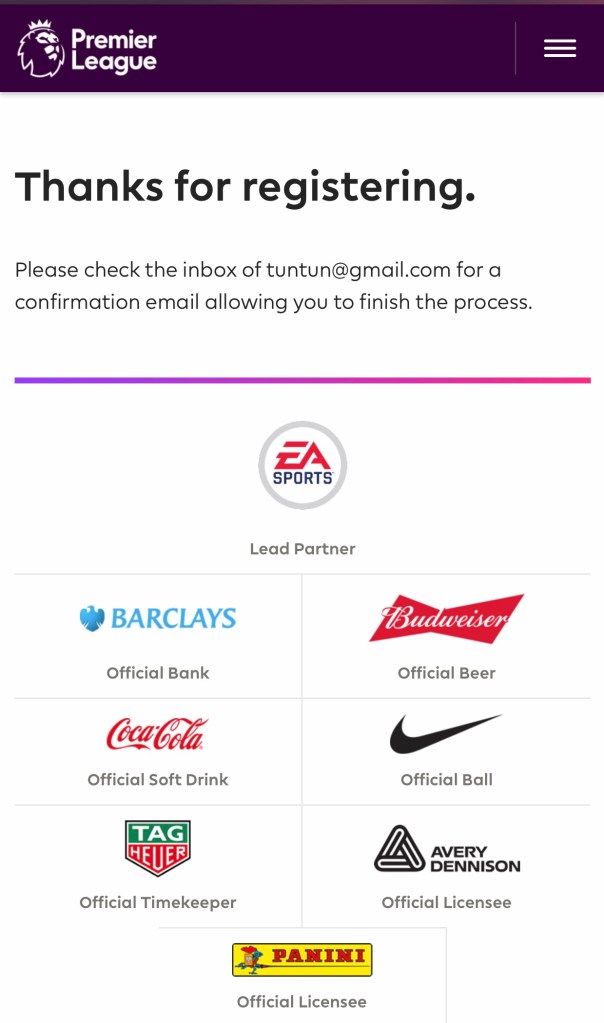Image resolution: width=604 pixels, height=1023 pixels.
Task: Open the hamburger menu
Action: tap(559, 48)
